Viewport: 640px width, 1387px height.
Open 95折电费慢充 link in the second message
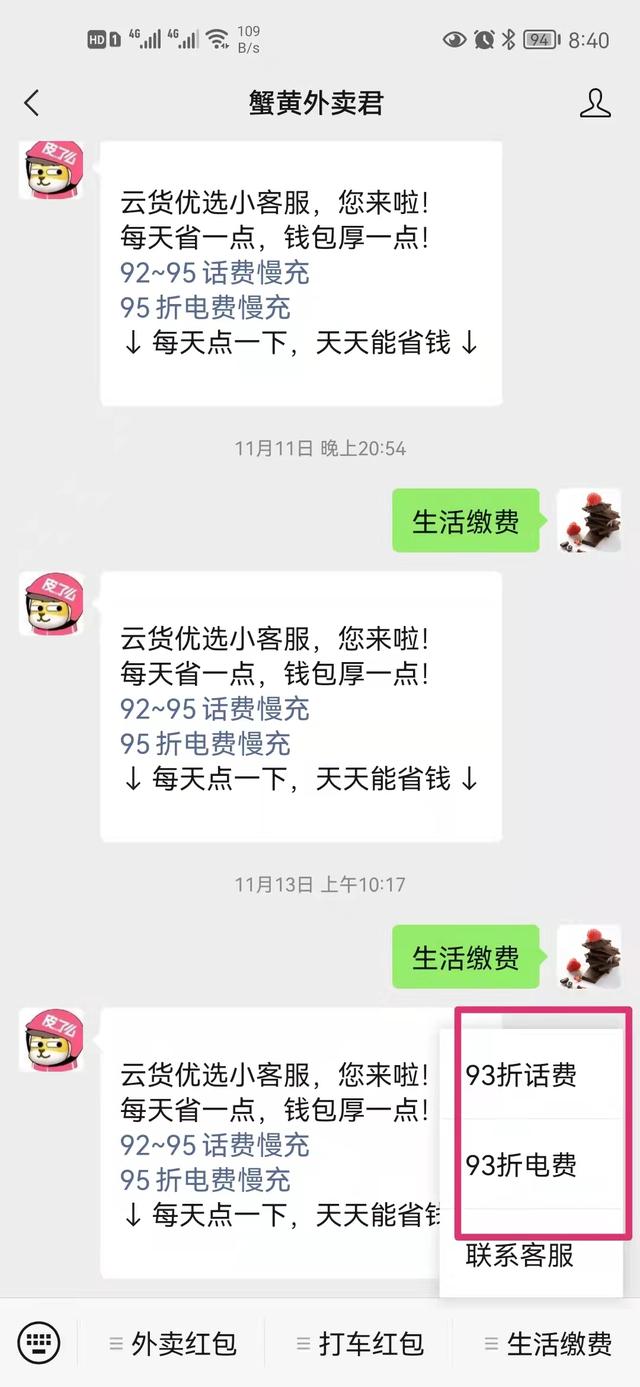[x=205, y=744]
